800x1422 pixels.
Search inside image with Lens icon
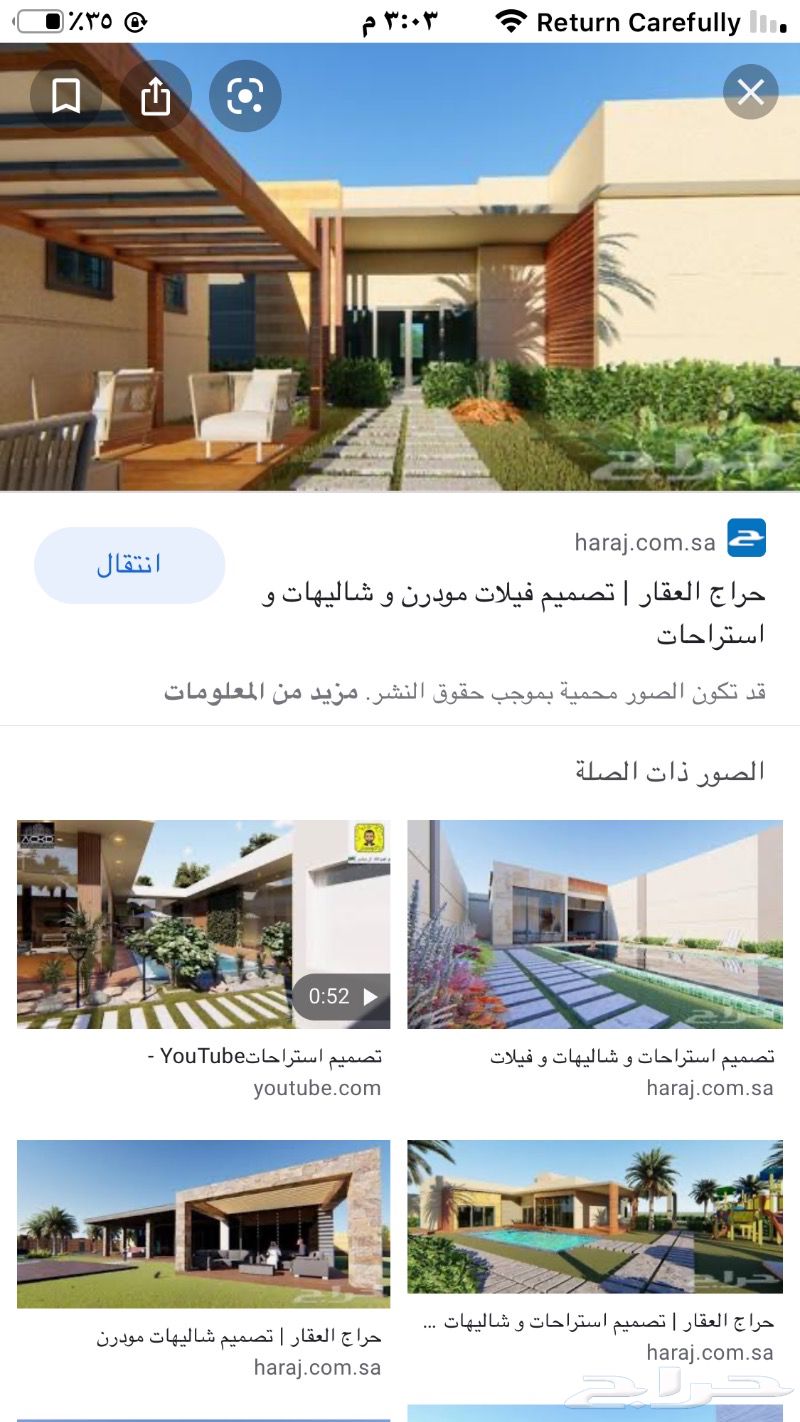(x=245, y=96)
